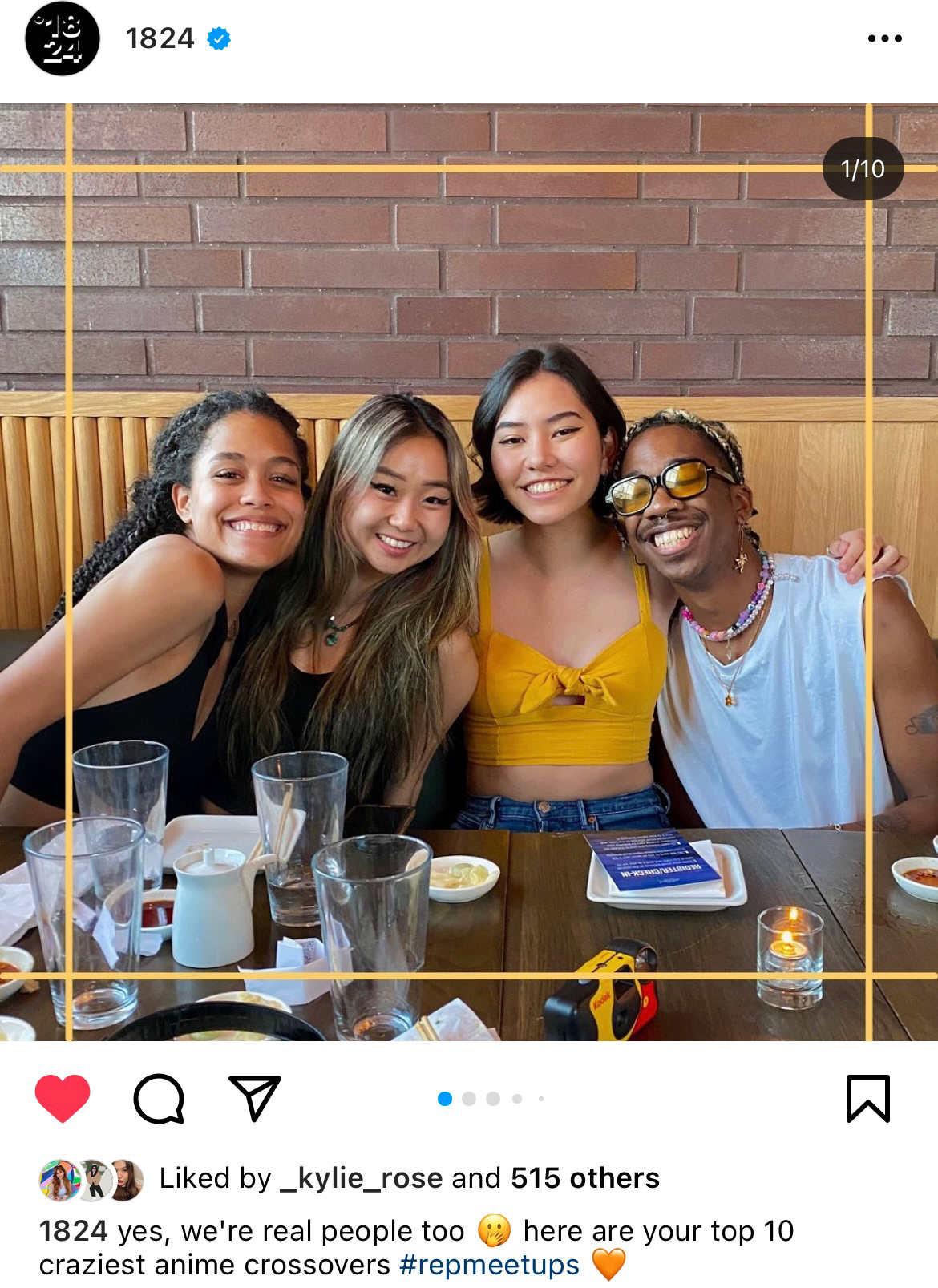View the 515 others who liked

click(x=584, y=1178)
